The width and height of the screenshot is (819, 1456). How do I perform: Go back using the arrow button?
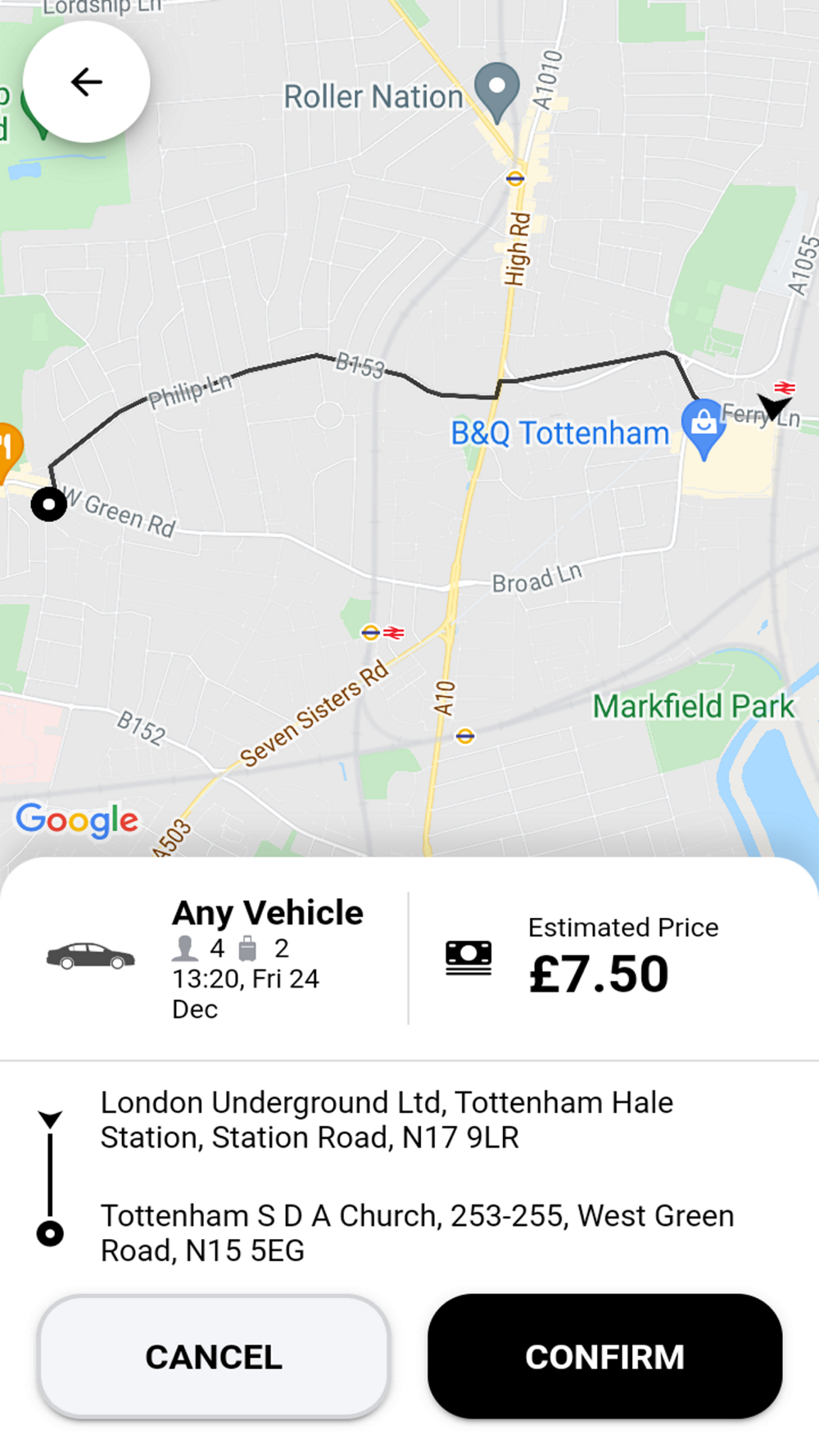coord(86,82)
